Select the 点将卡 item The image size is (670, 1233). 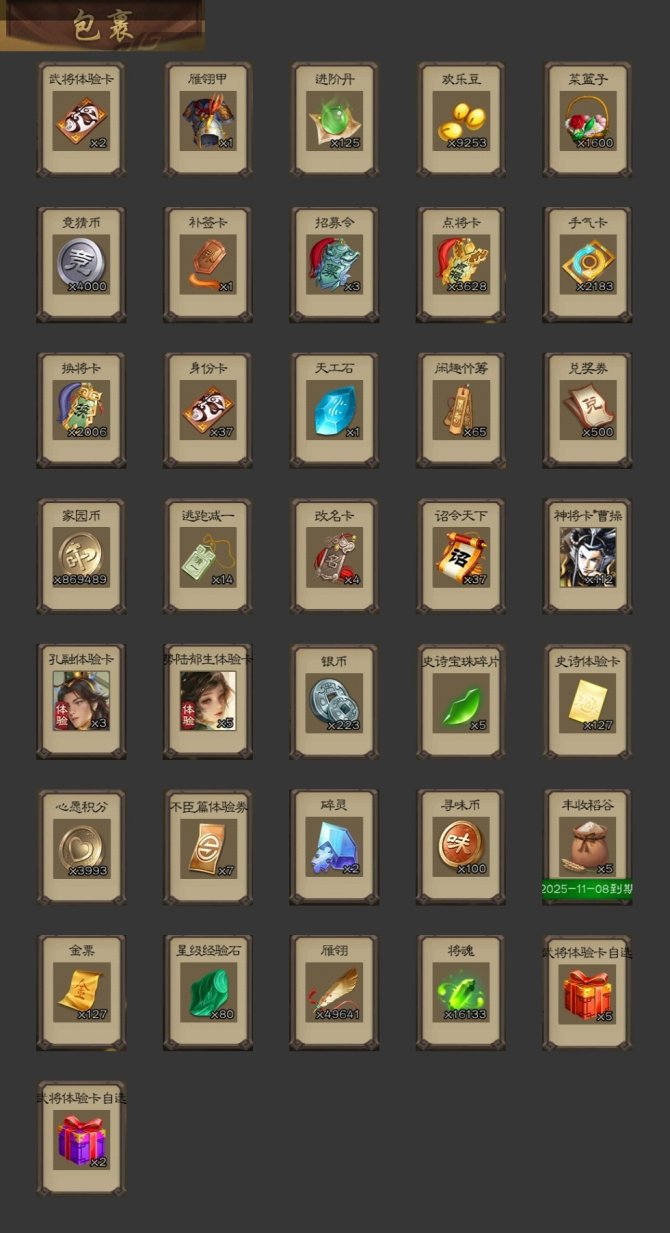coord(461,266)
